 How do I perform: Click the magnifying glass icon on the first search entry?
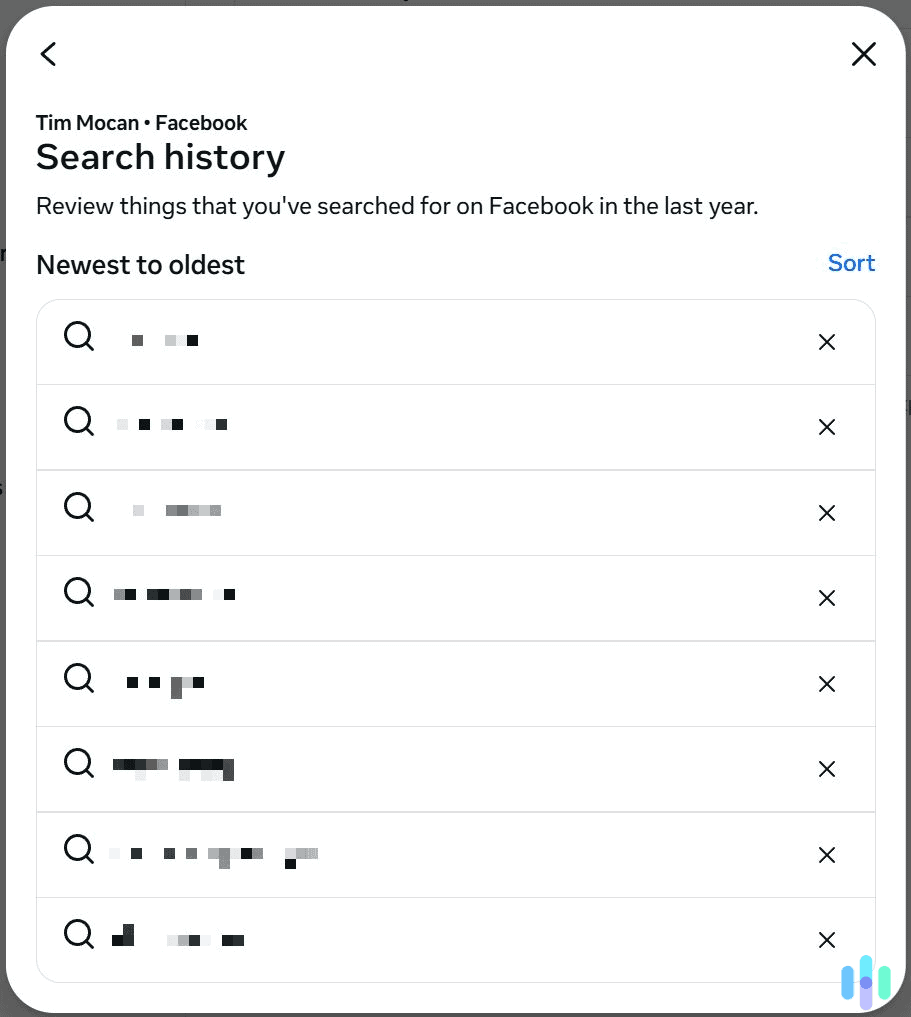coord(79,337)
